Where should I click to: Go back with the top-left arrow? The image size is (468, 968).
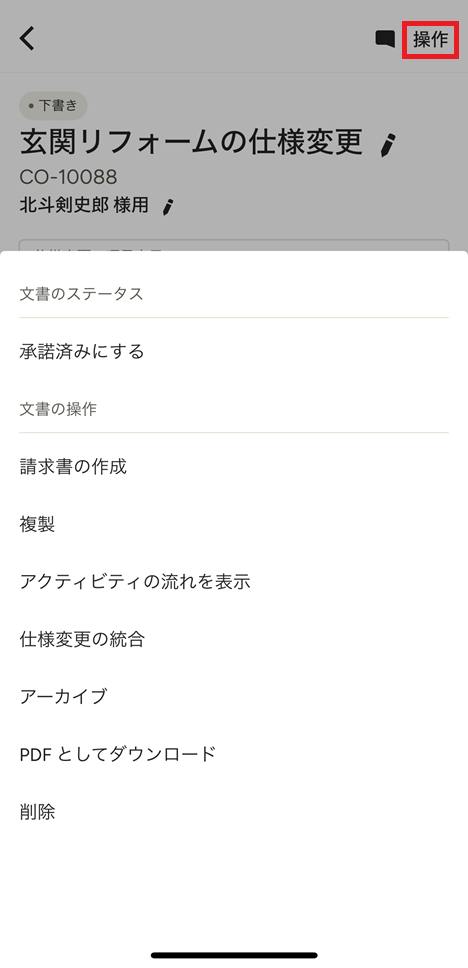(27, 38)
